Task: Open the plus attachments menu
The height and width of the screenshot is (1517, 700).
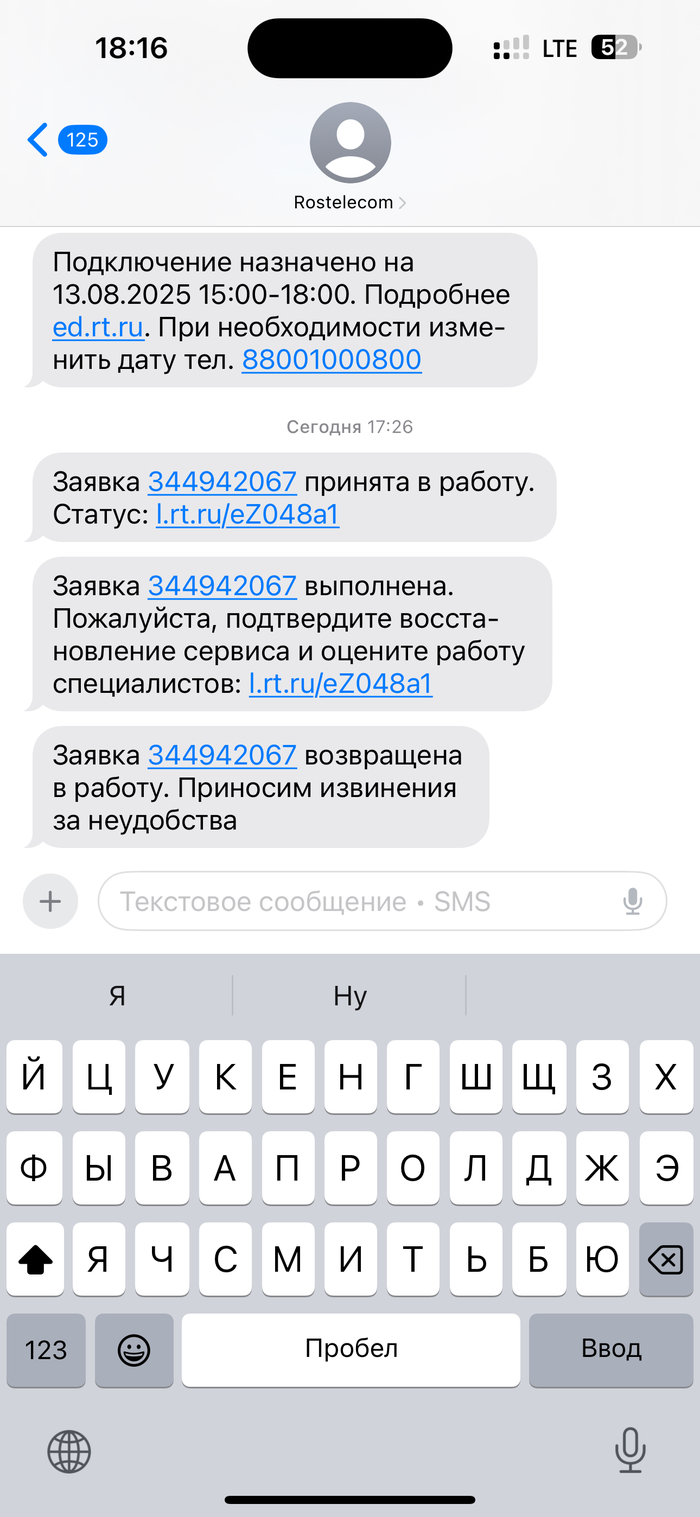Action: pos(50,902)
